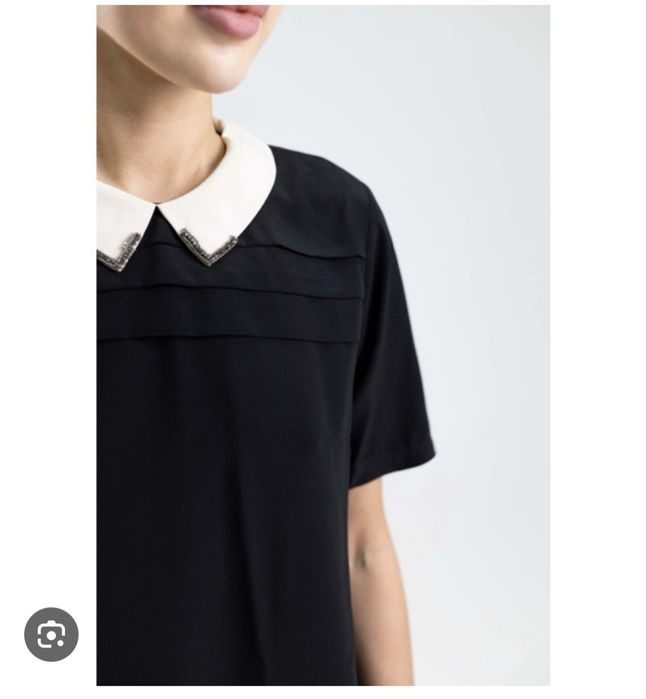Search this image with the Lens icon
Viewport: 647px width, 699px height.
click(51, 634)
